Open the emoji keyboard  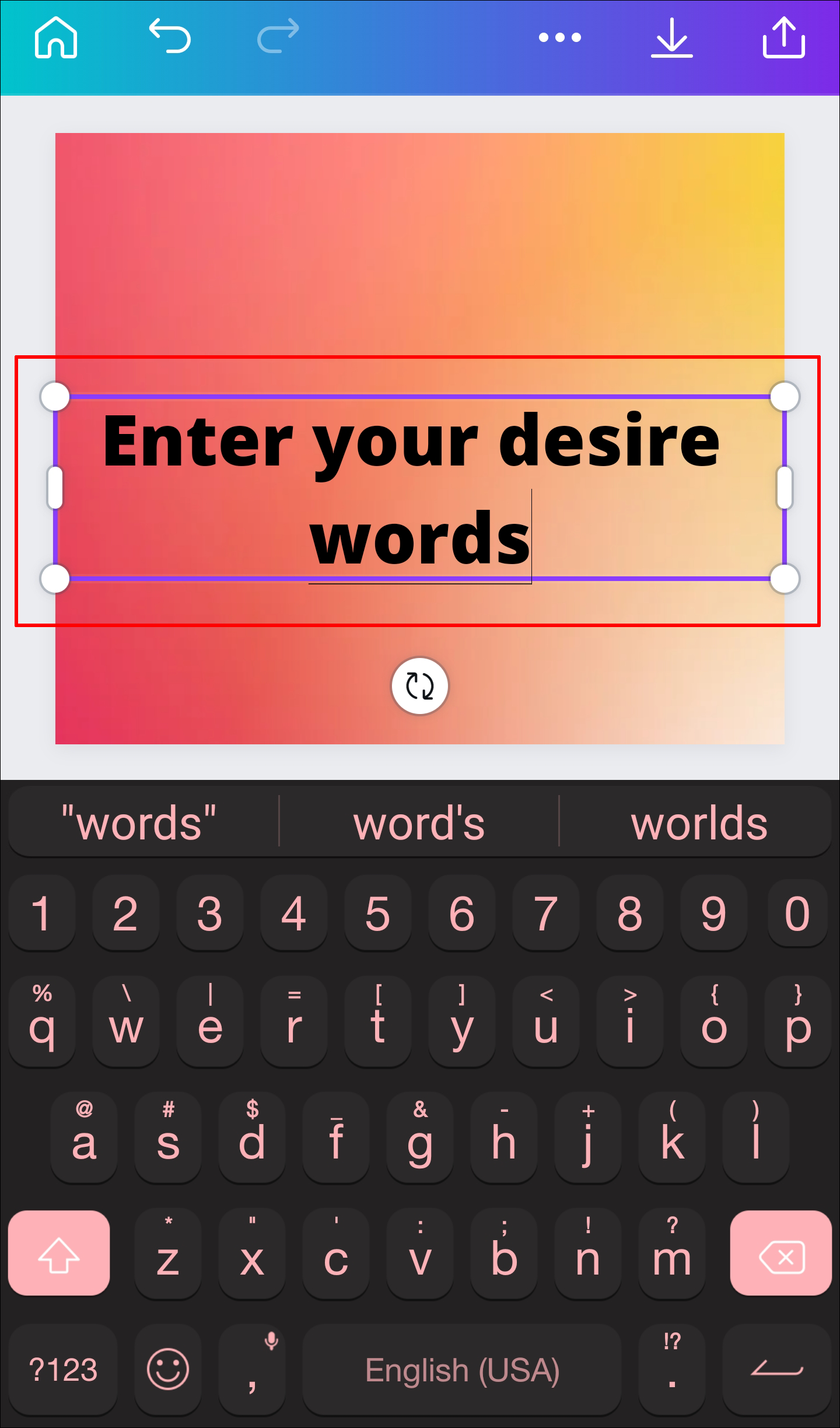pyautogui.click(x=168, y=1370)
